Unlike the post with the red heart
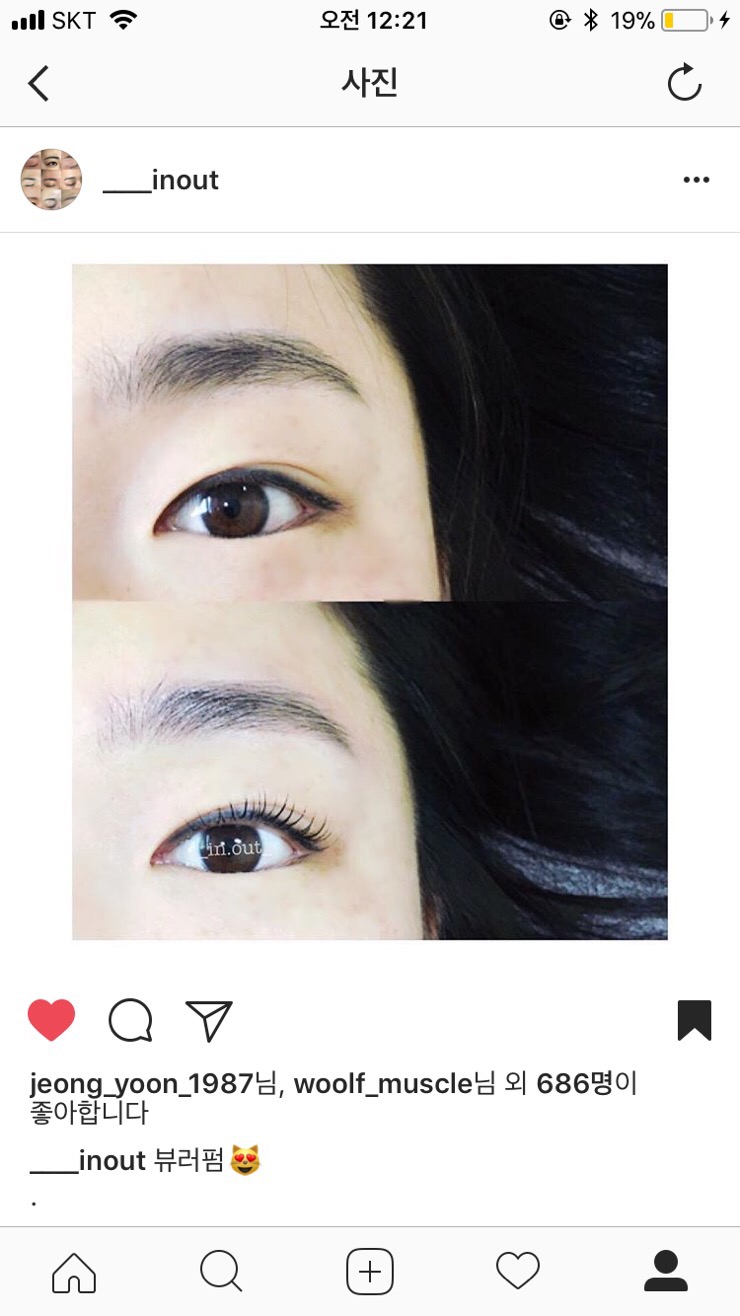Image resolution: width=740 pixels, height=1316 pixels. [x=51, y=1020]
